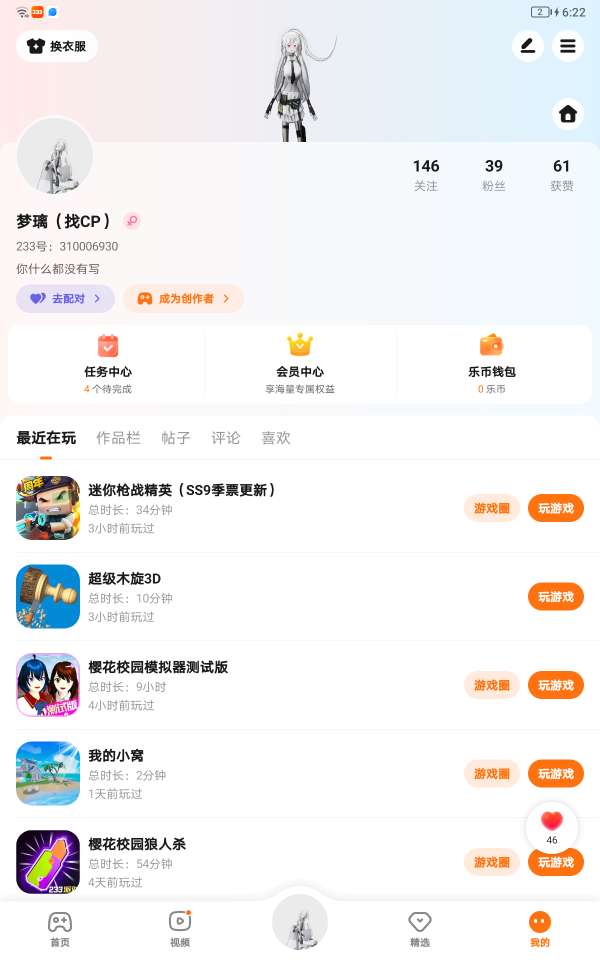Switch to the 喜欢 tab
The height and width of the screenshot is (960, 600).
pos(276,438)
